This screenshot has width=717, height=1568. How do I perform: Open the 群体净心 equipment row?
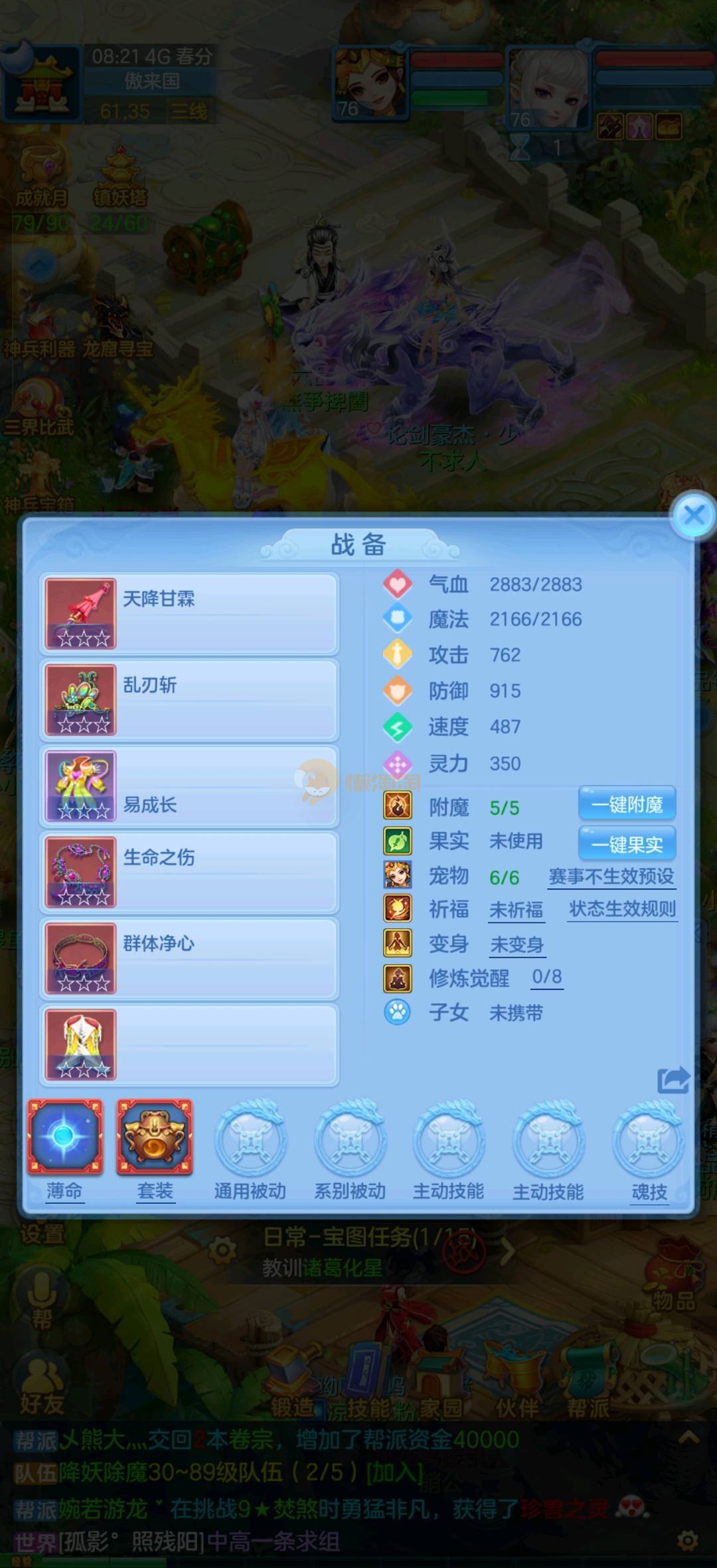[x=189, y=959]
